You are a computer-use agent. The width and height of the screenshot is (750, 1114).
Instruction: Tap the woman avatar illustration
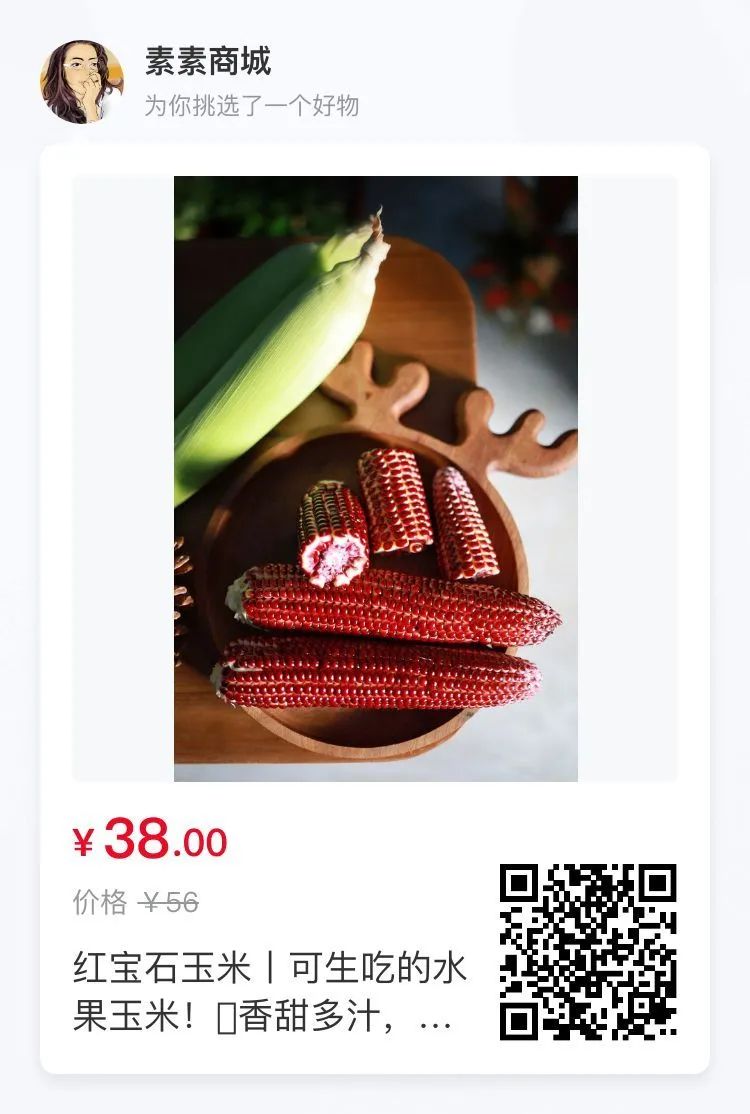point(82,80)
